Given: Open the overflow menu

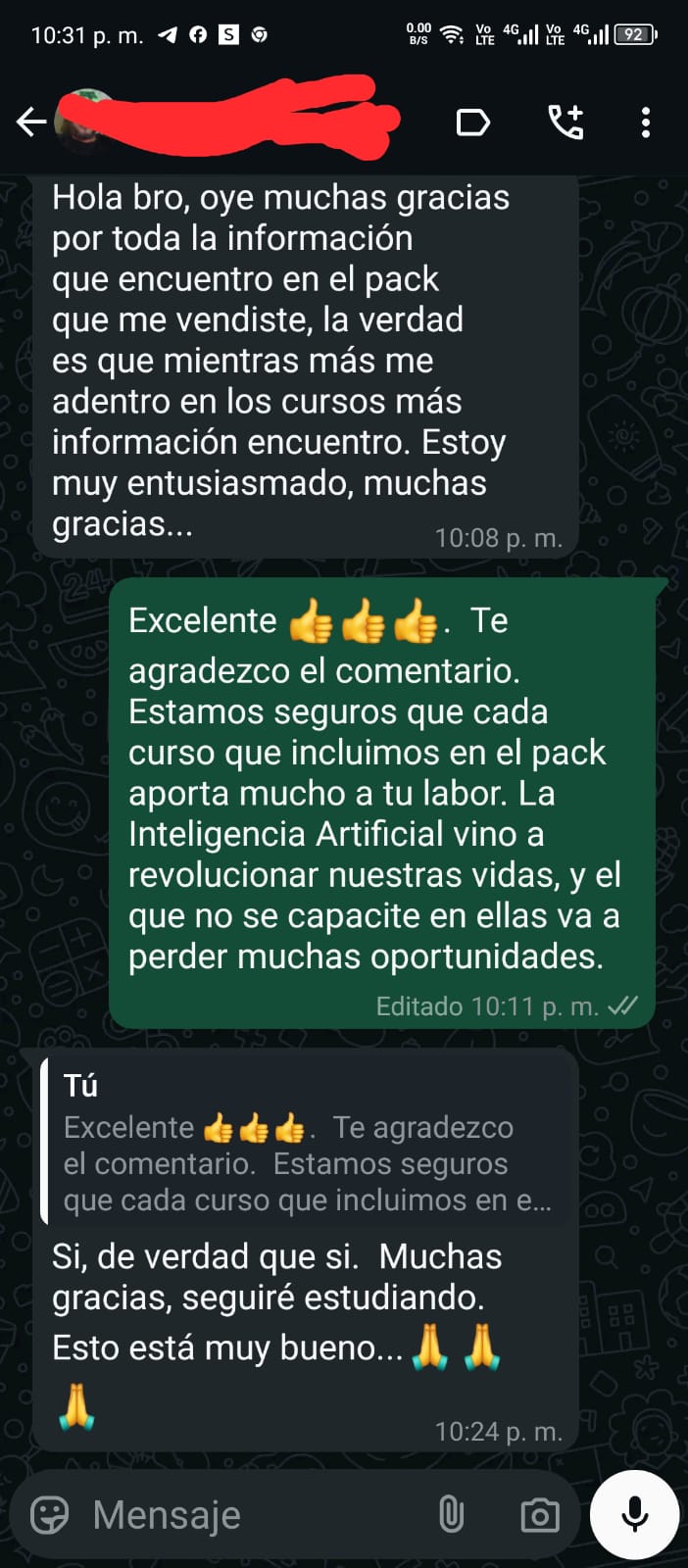Looking at the screenshot, I should (x=645, y=122).
